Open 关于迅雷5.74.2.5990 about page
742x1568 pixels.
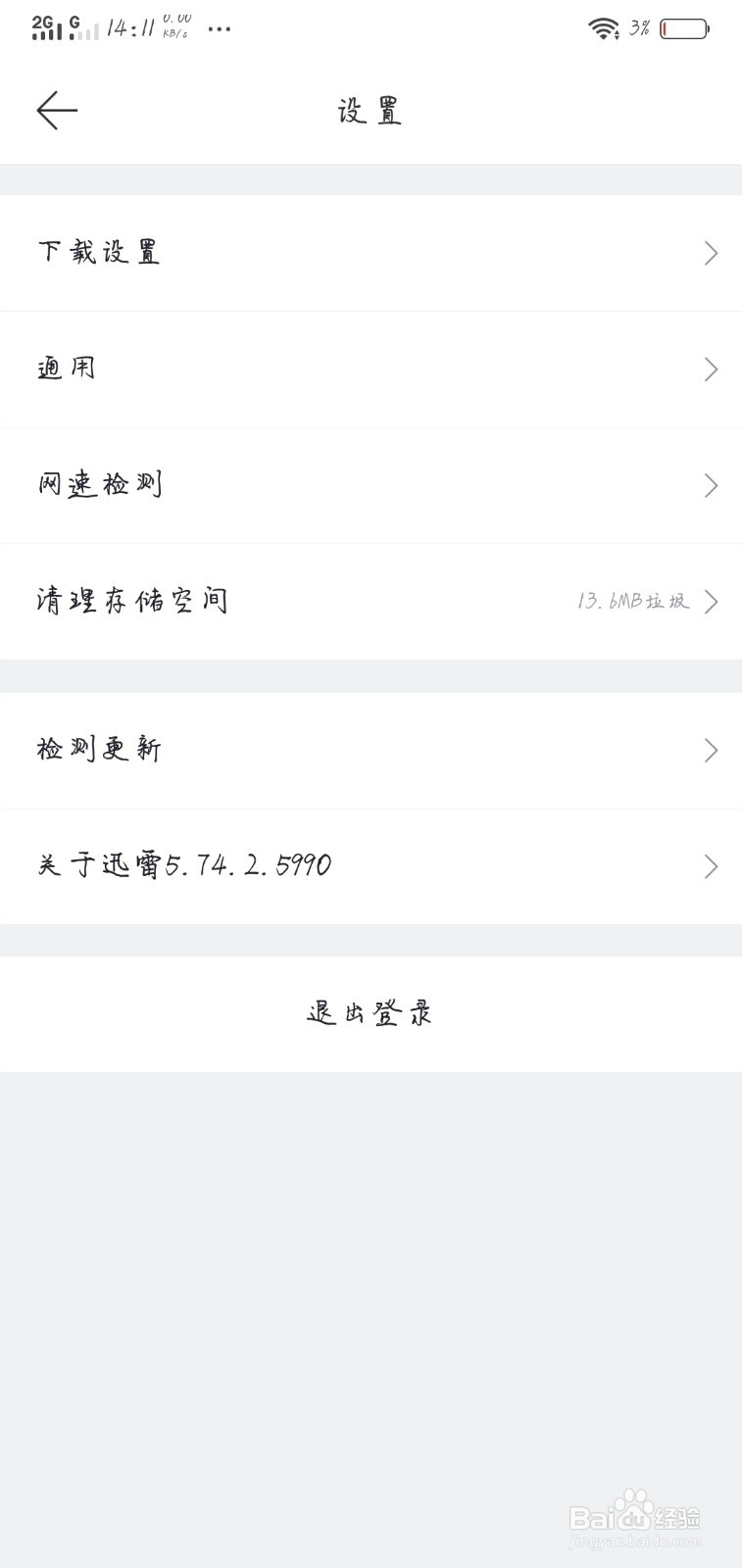pos(371,866)
